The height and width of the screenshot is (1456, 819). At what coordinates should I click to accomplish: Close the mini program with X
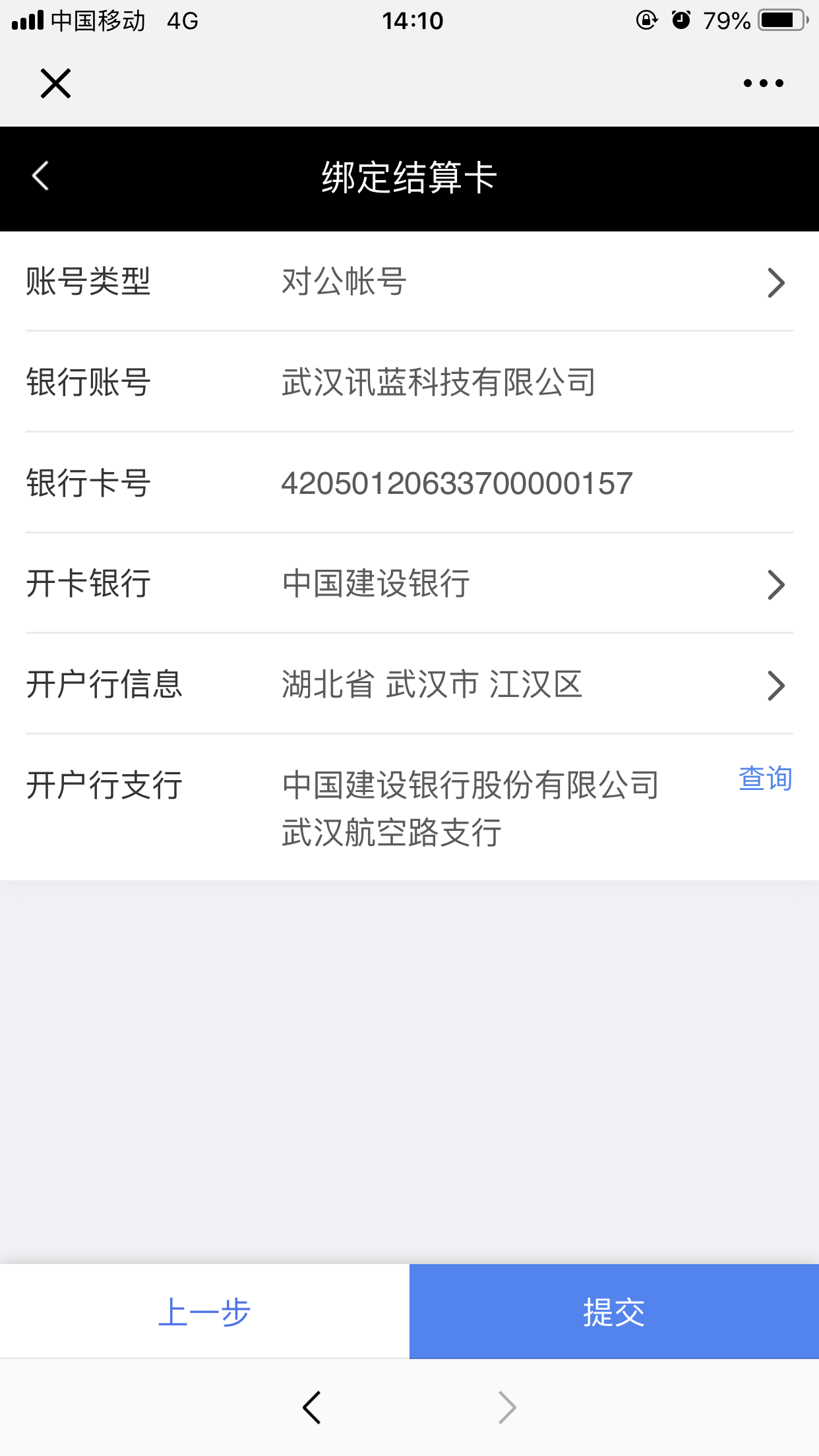point(55,83)
